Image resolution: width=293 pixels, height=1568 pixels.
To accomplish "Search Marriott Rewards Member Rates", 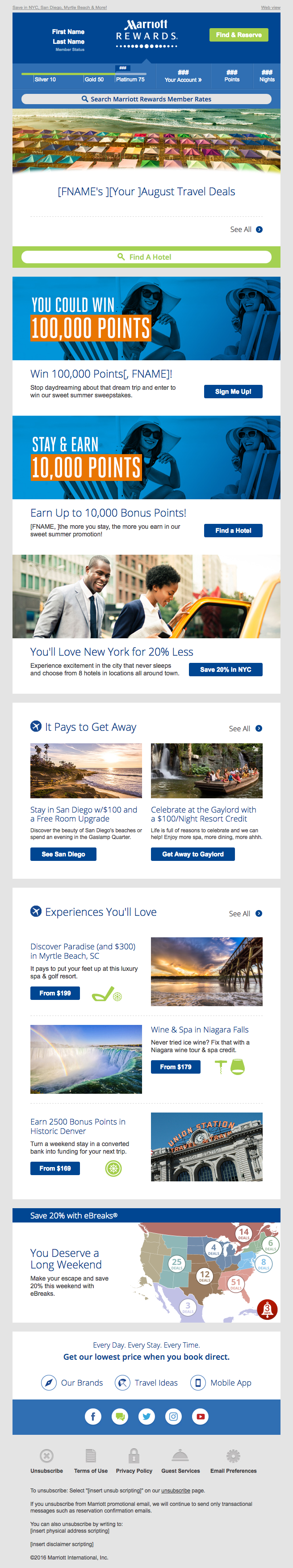I will pyautogui.click(x=146, y=99).
